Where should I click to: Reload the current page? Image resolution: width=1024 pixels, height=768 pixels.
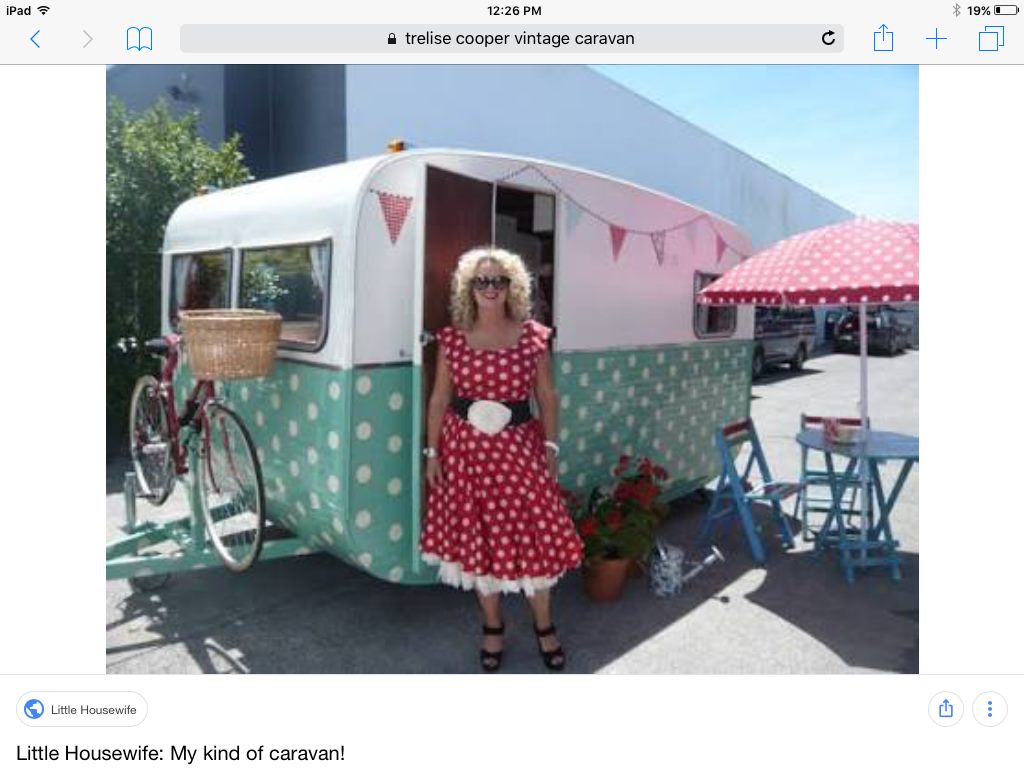tap(828, 39)
